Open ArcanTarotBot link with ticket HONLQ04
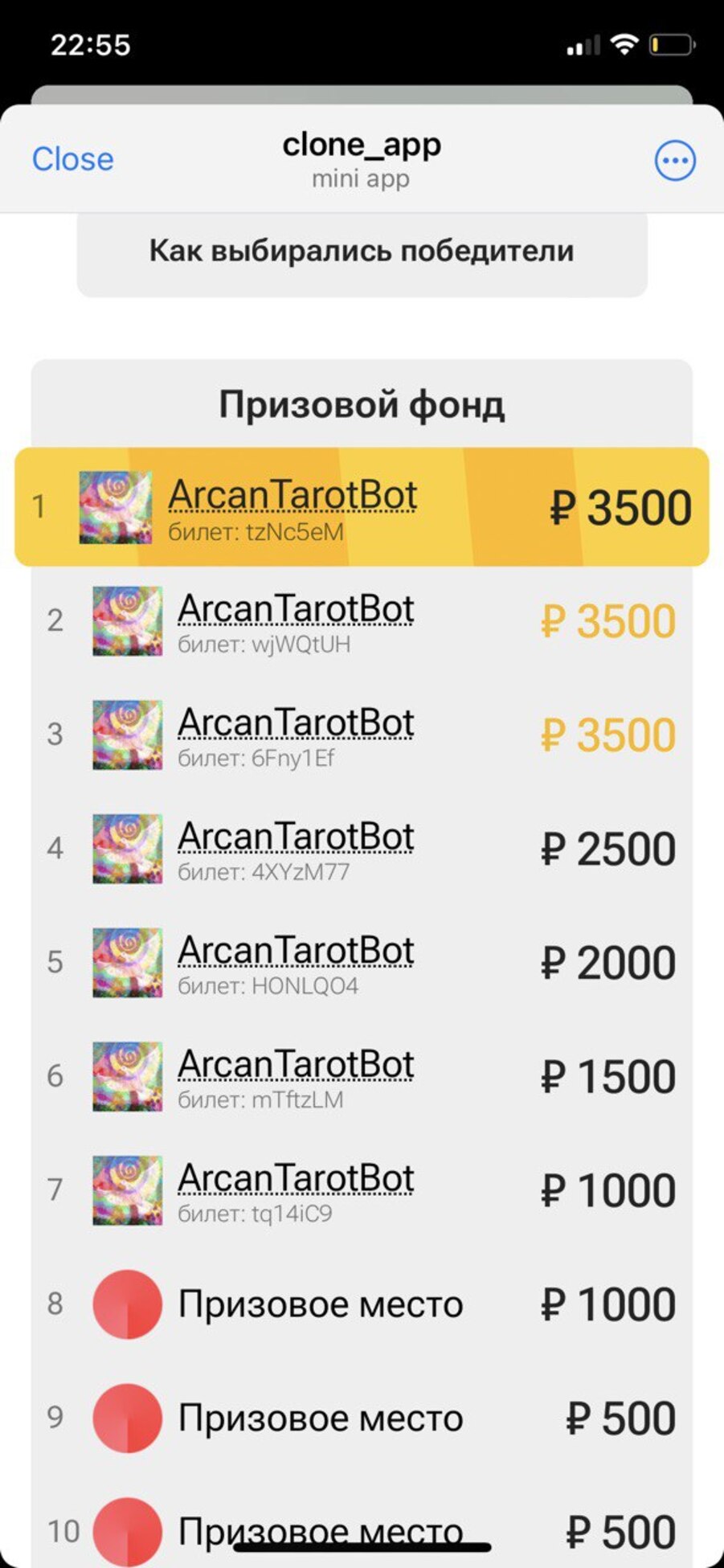The image size is (724, 1568). [296, 952]
